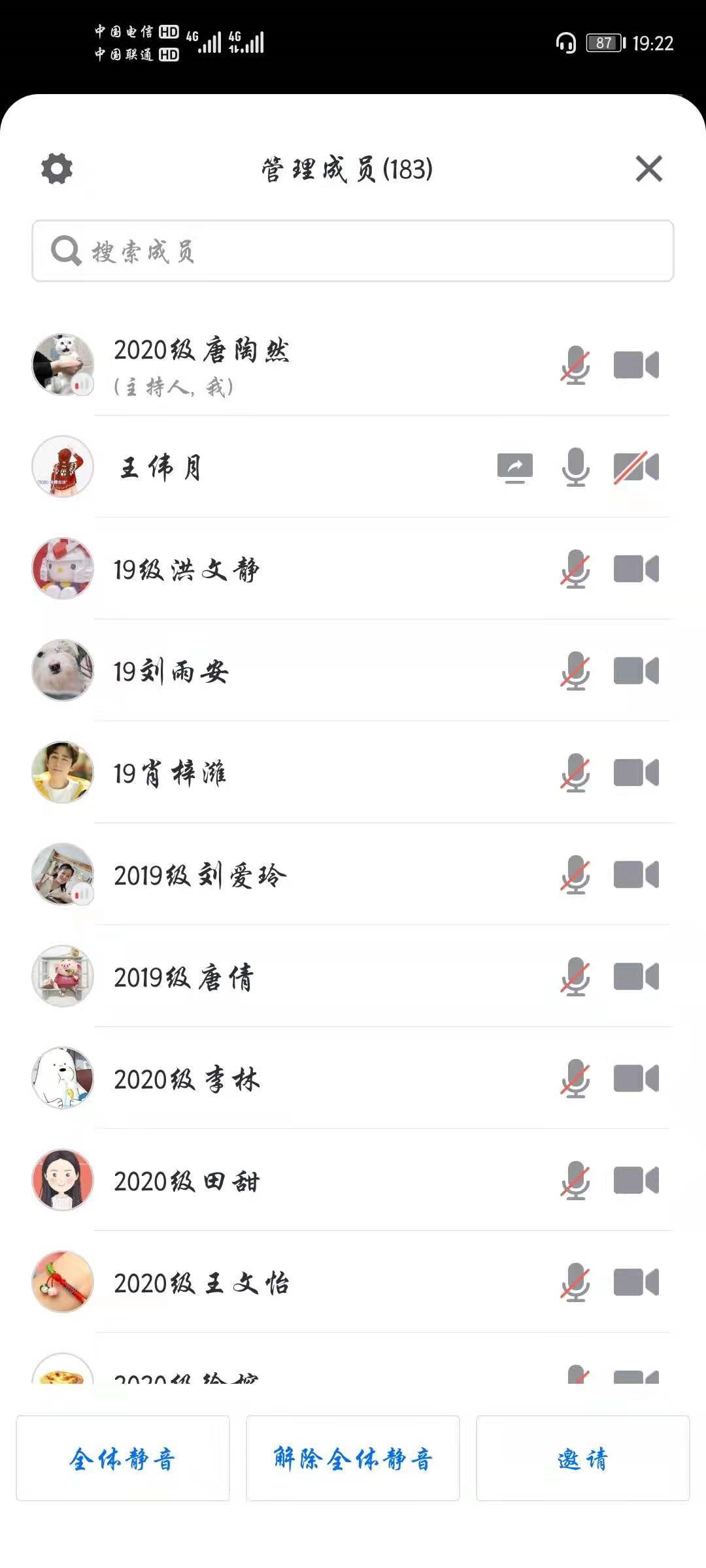Tap camera icon for 19刘雨安
The height and width of the screenshot is (1568, 706).
[636, 671]
